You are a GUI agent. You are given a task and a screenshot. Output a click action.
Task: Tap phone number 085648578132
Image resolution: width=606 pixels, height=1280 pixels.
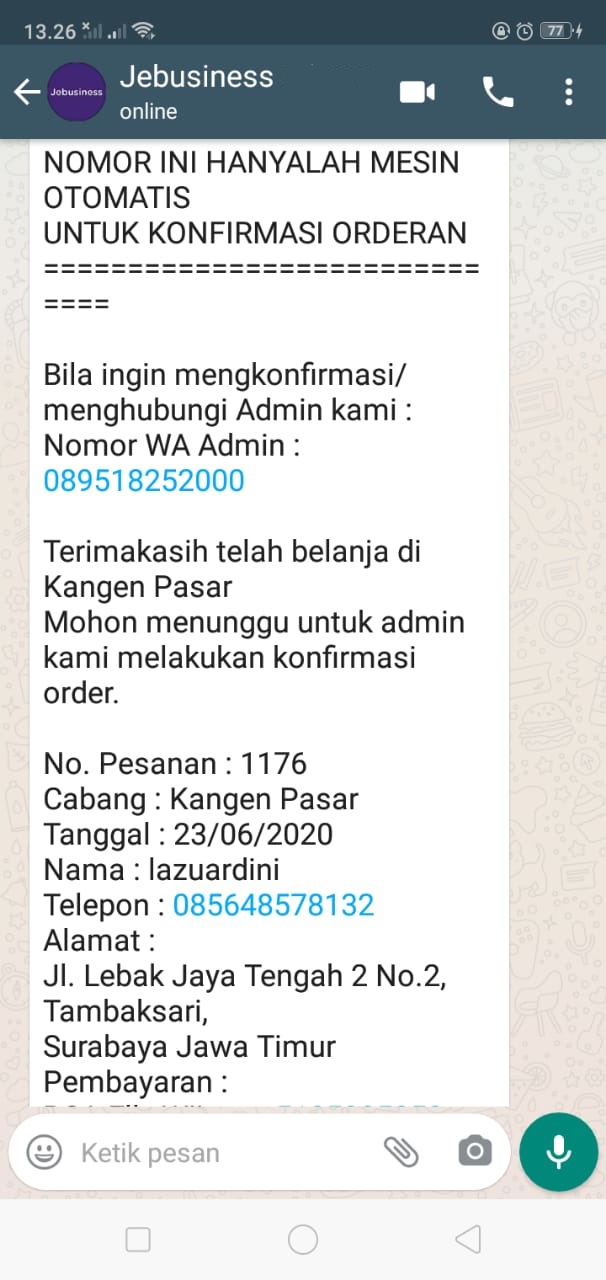(273, 905)
